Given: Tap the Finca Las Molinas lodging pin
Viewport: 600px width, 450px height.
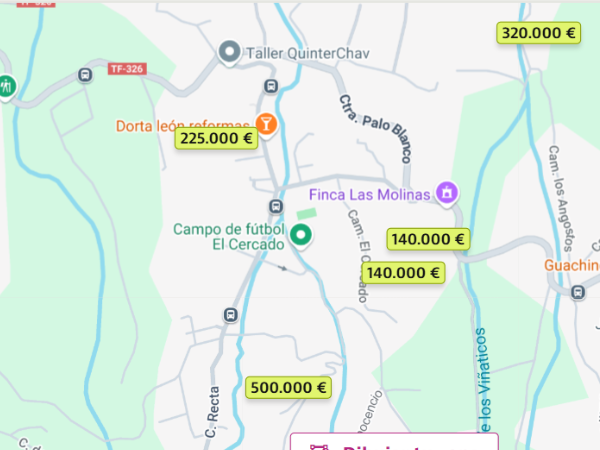Looking at the screenshot, I should tap(448, 193).
